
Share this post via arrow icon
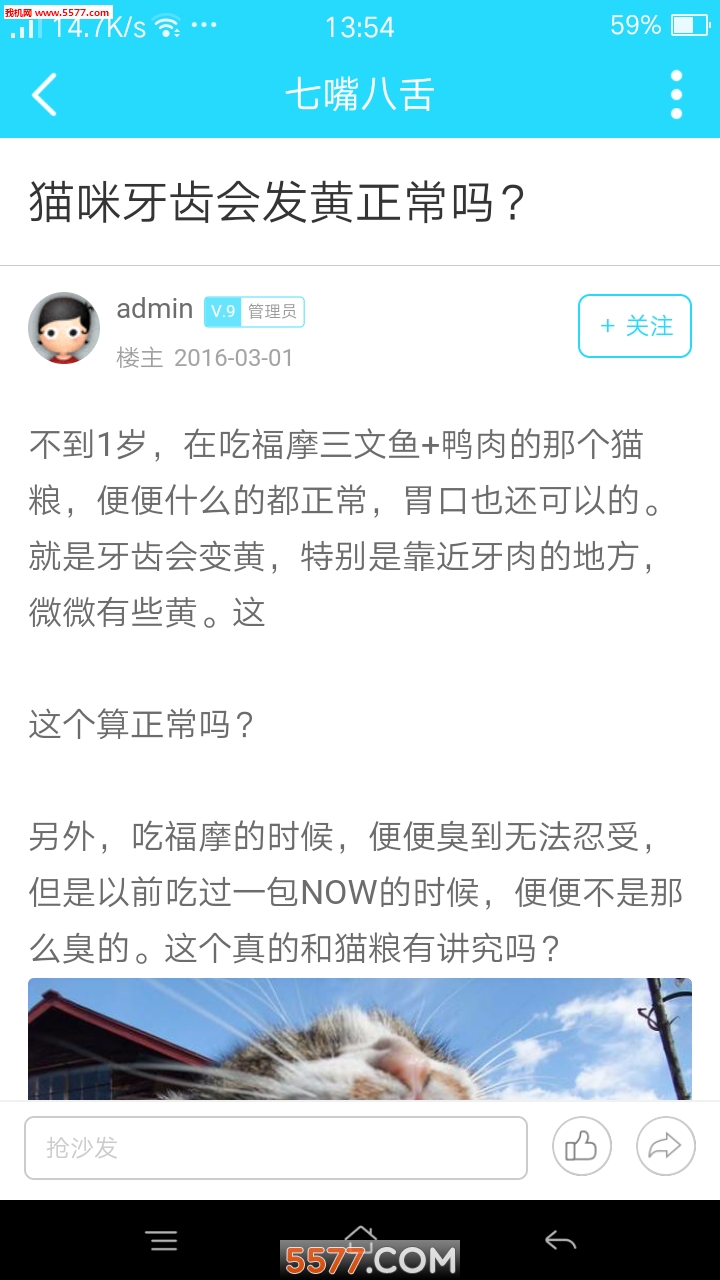[665, 1146]
